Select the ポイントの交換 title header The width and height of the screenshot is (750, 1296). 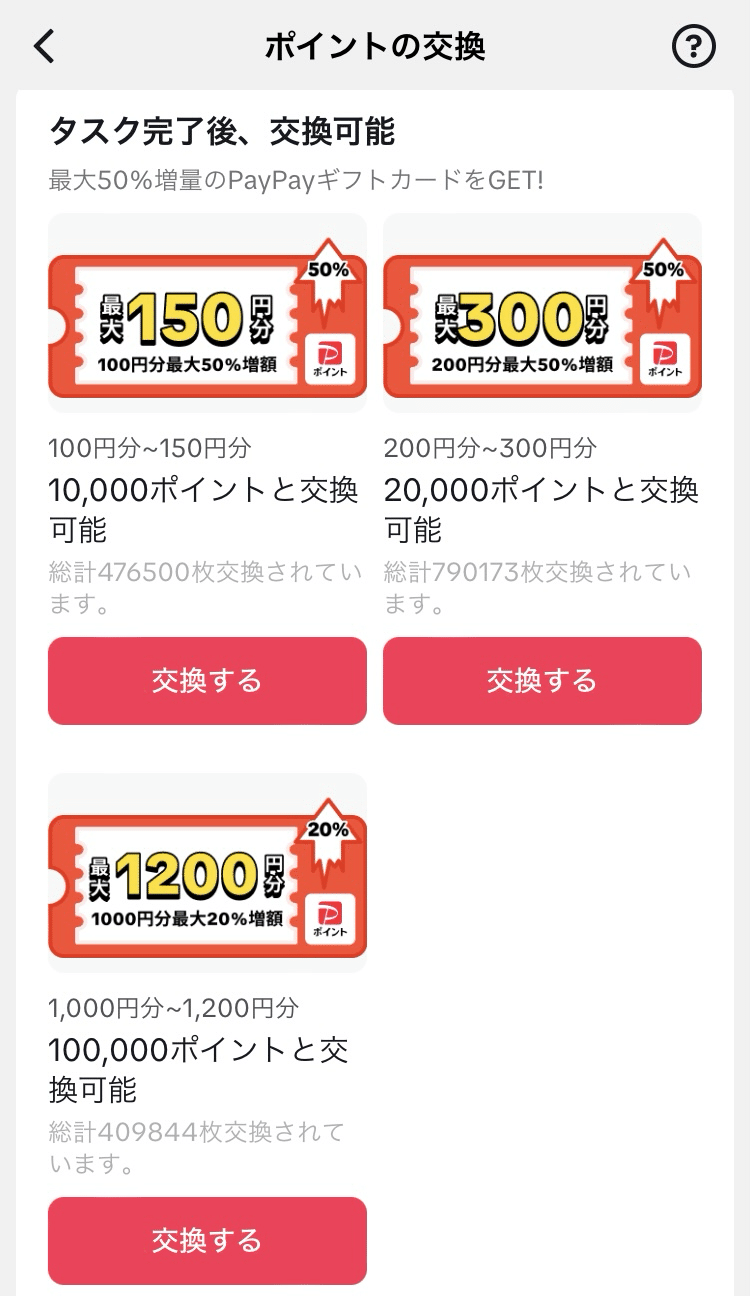tap(375, 46)
